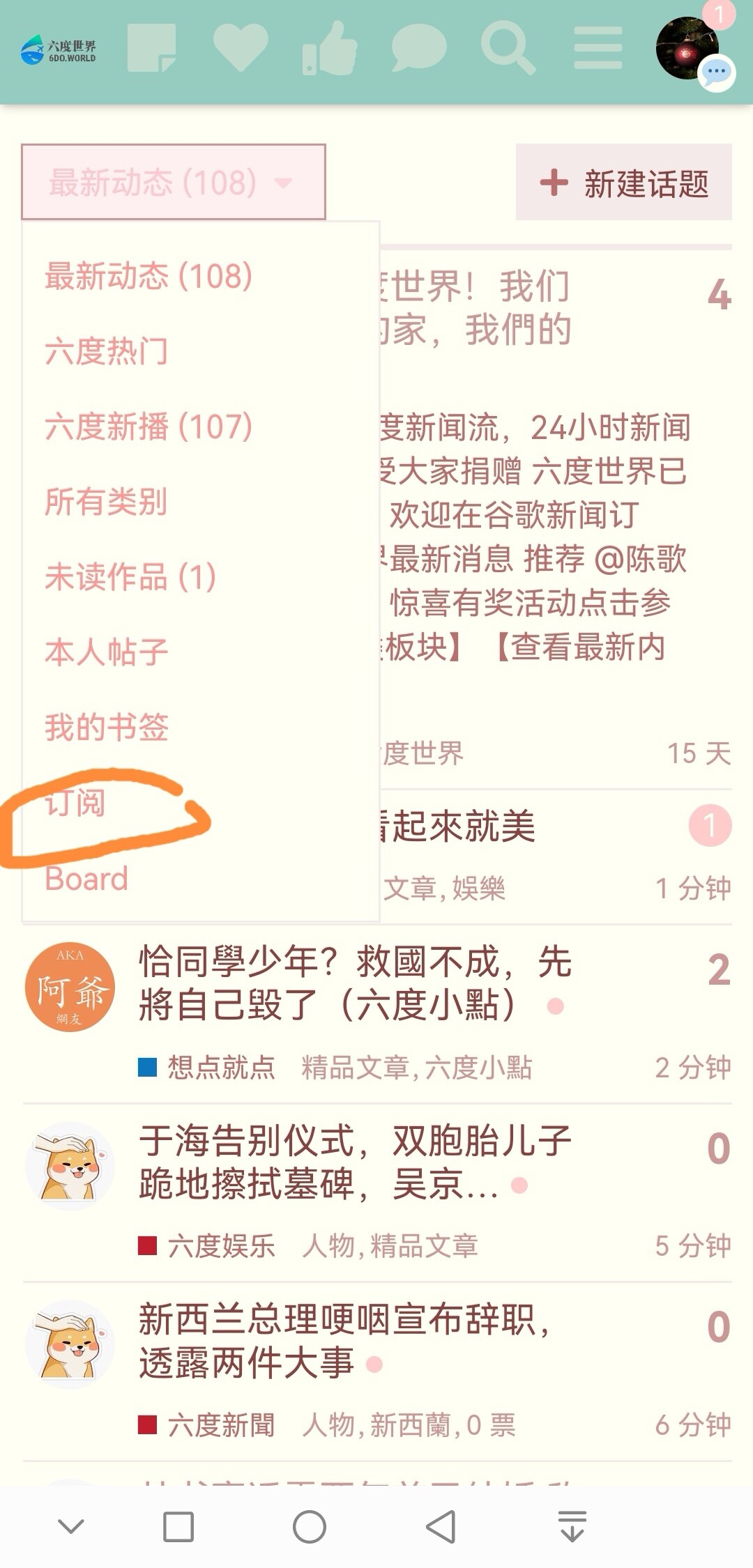Choose 六度新播 (107) option
This screenshot has height=1568, width=753.
pos(149,426)
